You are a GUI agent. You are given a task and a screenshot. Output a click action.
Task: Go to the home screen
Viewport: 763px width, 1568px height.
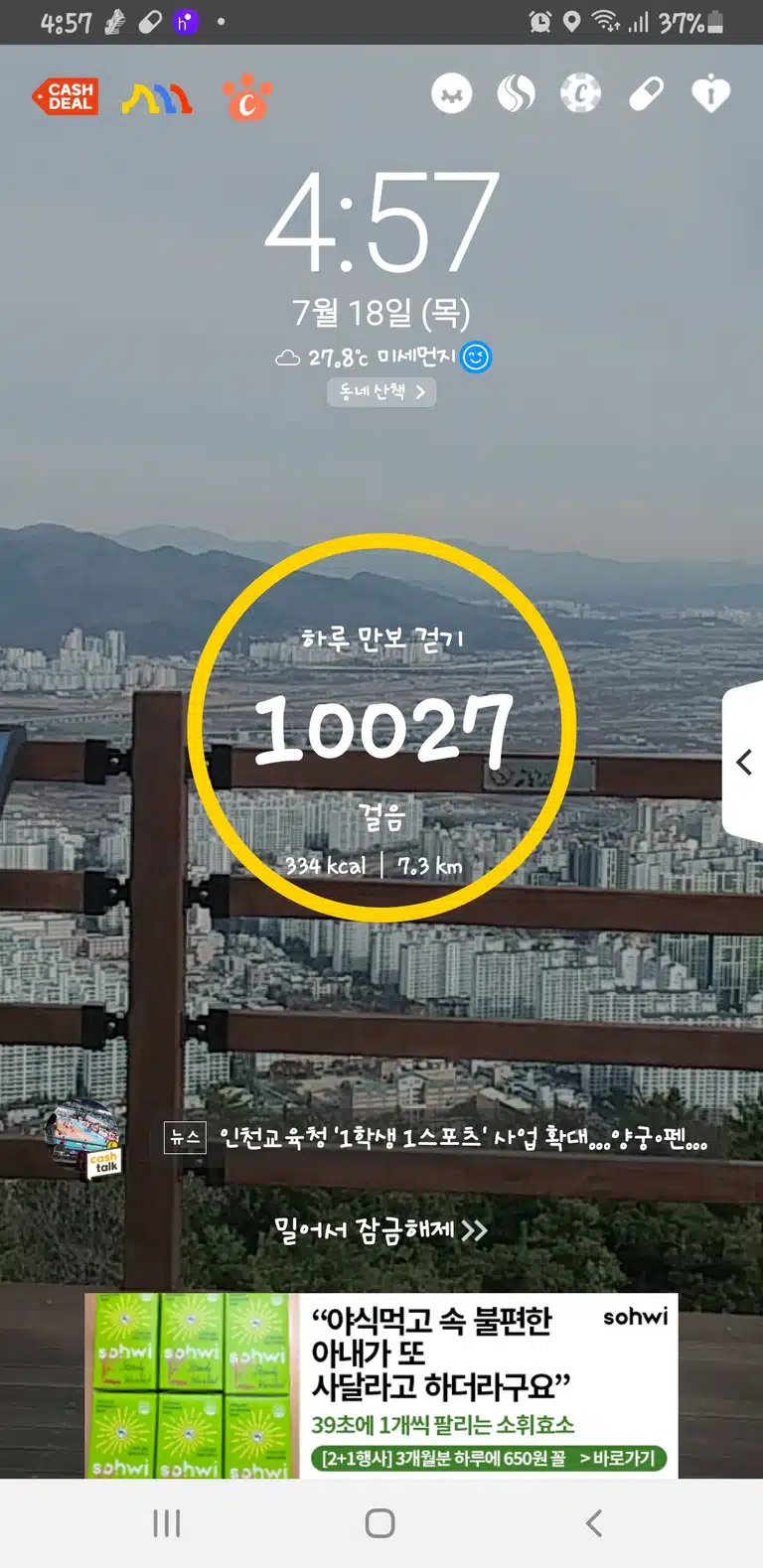381,1523
